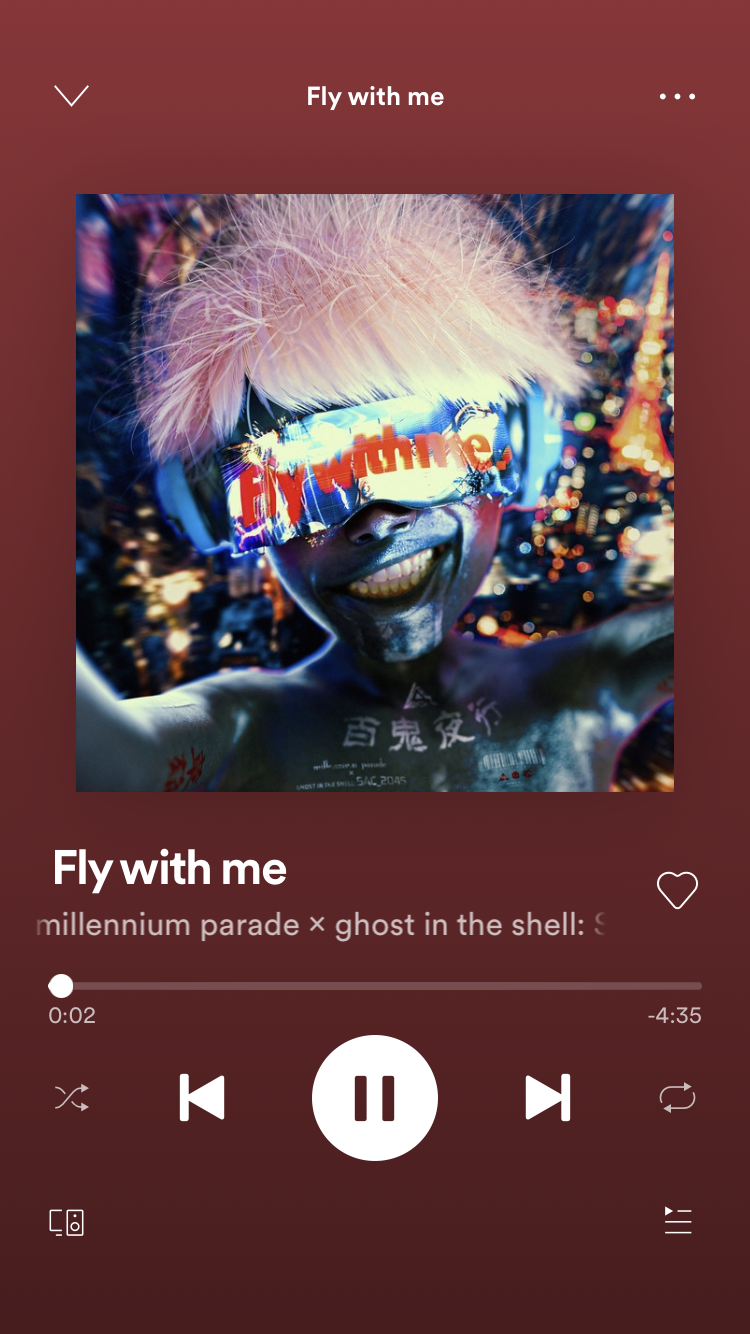Go back to the previous track
Viewport: 750px width, 1334px height.
[x=202, y=1098]
